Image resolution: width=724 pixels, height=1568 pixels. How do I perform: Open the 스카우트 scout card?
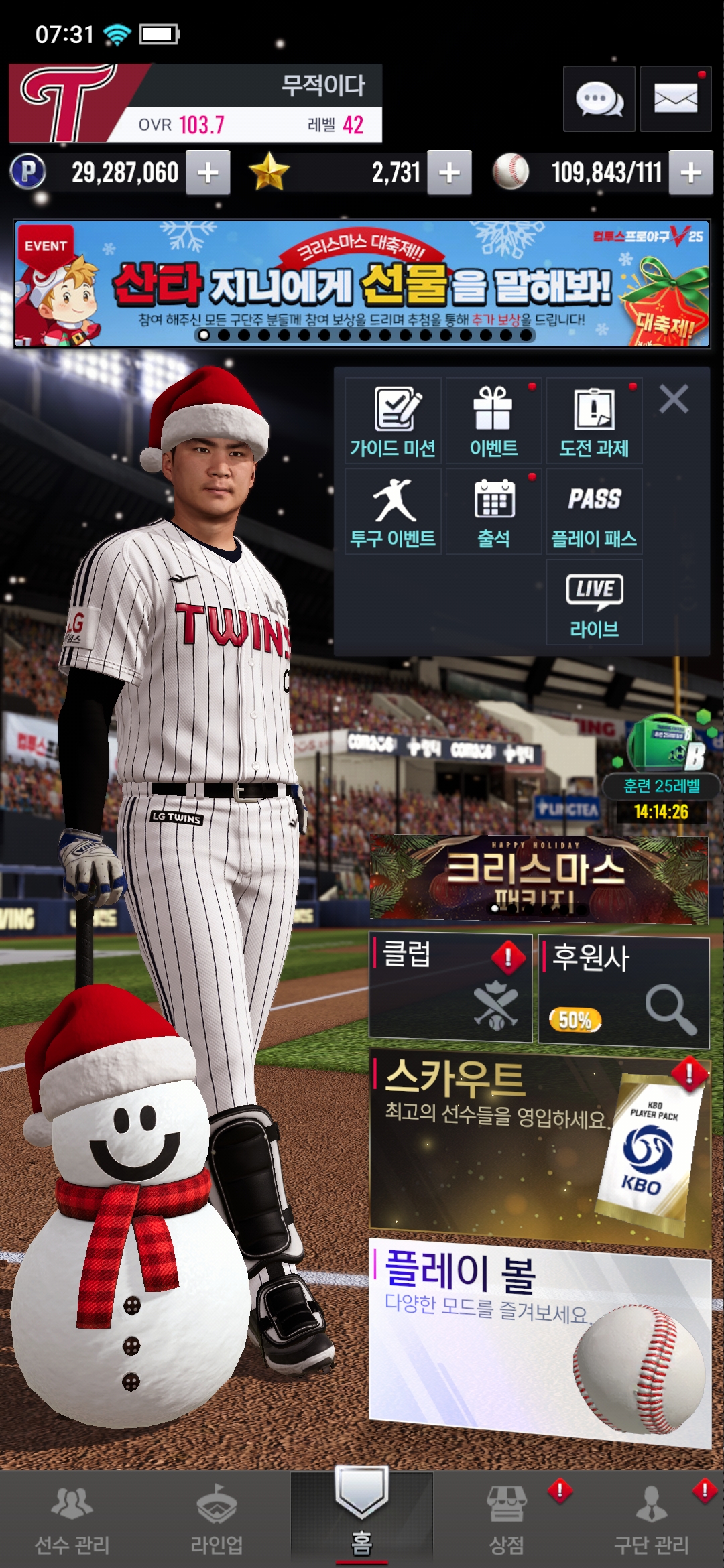pos(540,1147)
